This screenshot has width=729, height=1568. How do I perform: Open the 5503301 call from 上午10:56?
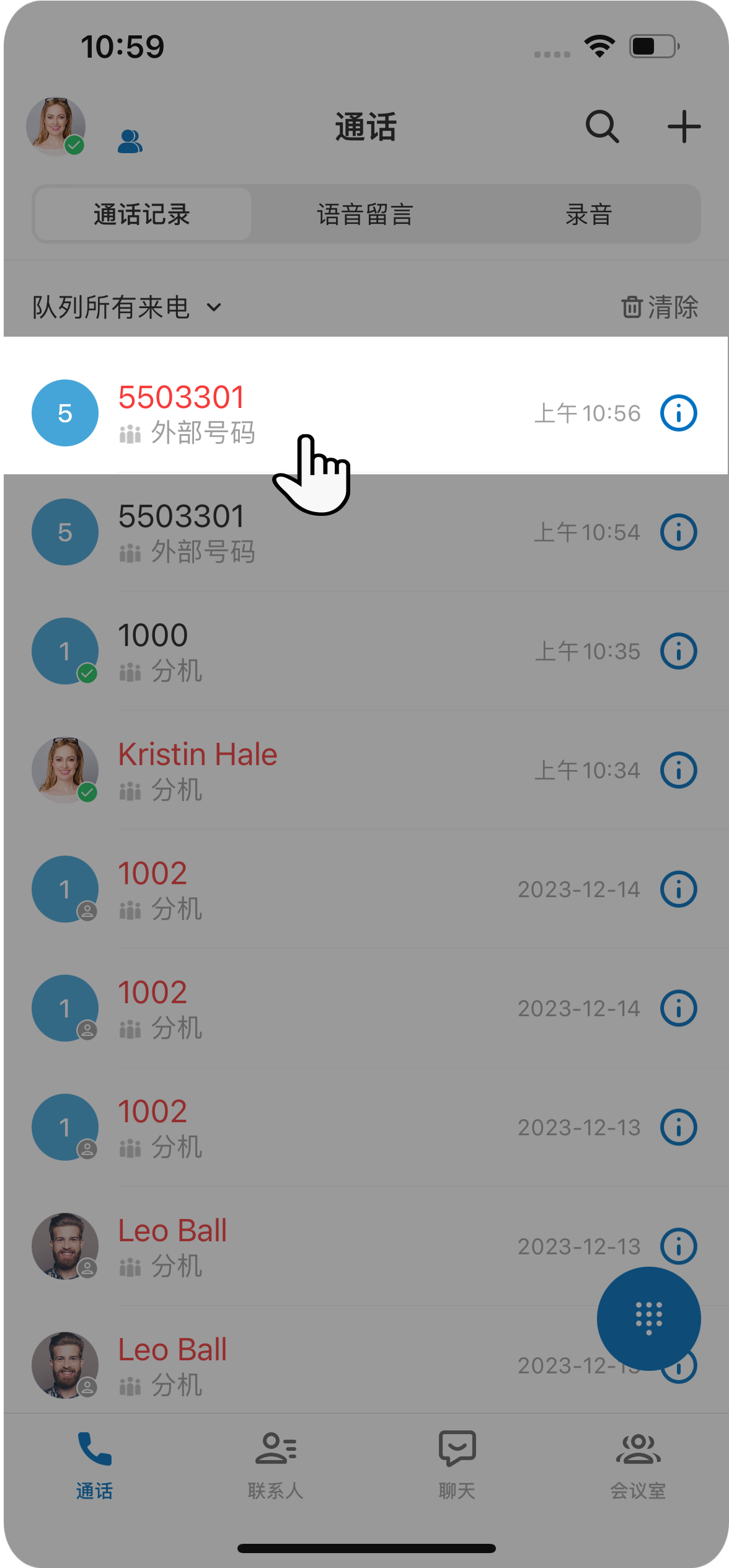[310, 413]
